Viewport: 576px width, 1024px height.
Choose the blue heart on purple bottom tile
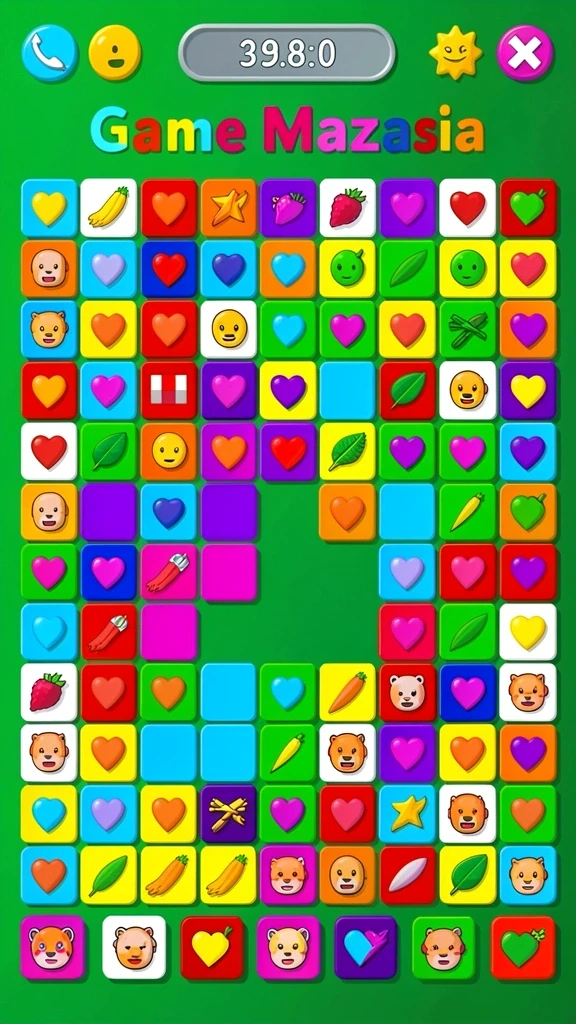click(365, 948)
